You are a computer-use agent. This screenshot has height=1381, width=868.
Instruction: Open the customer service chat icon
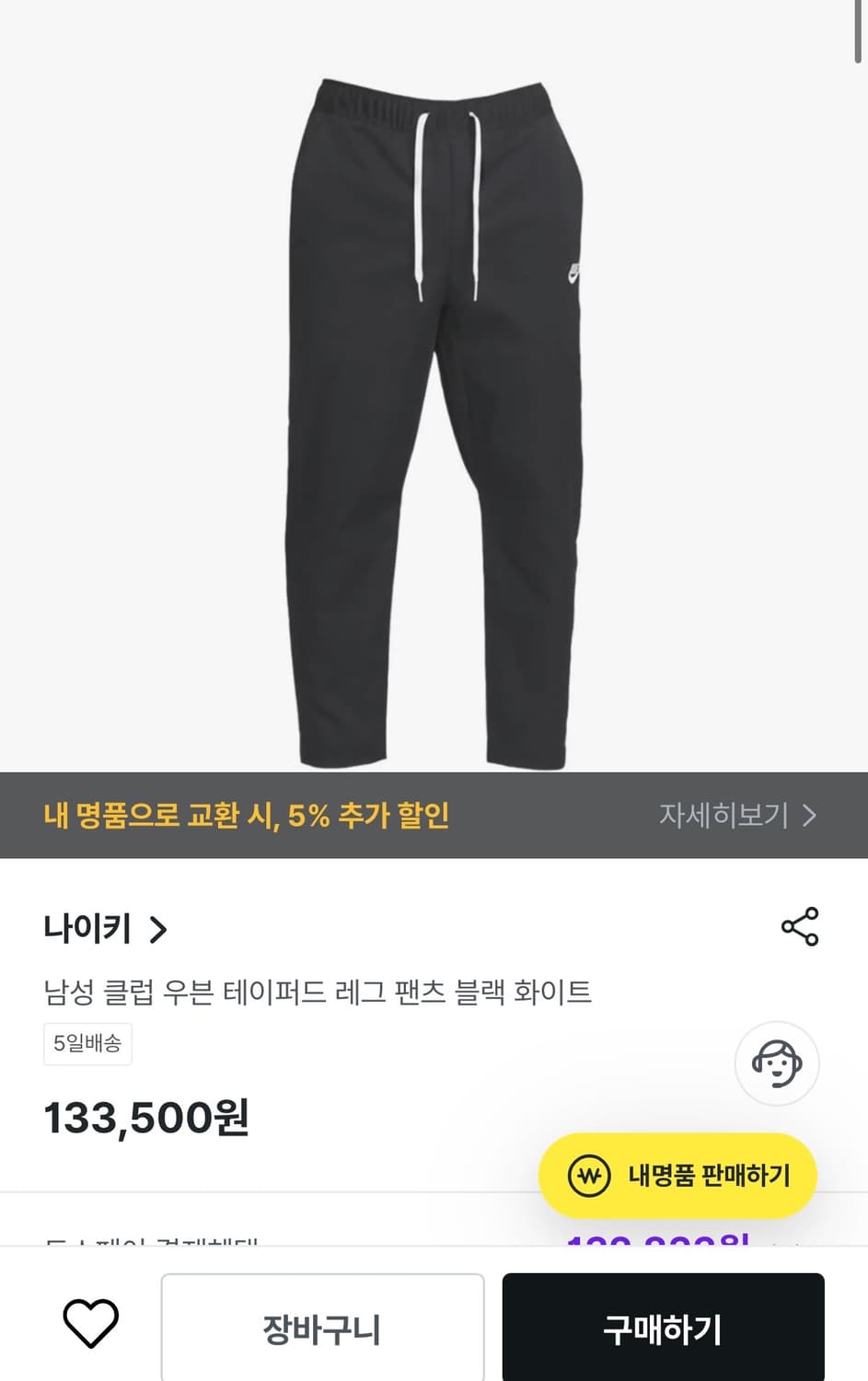point(777,1063)
